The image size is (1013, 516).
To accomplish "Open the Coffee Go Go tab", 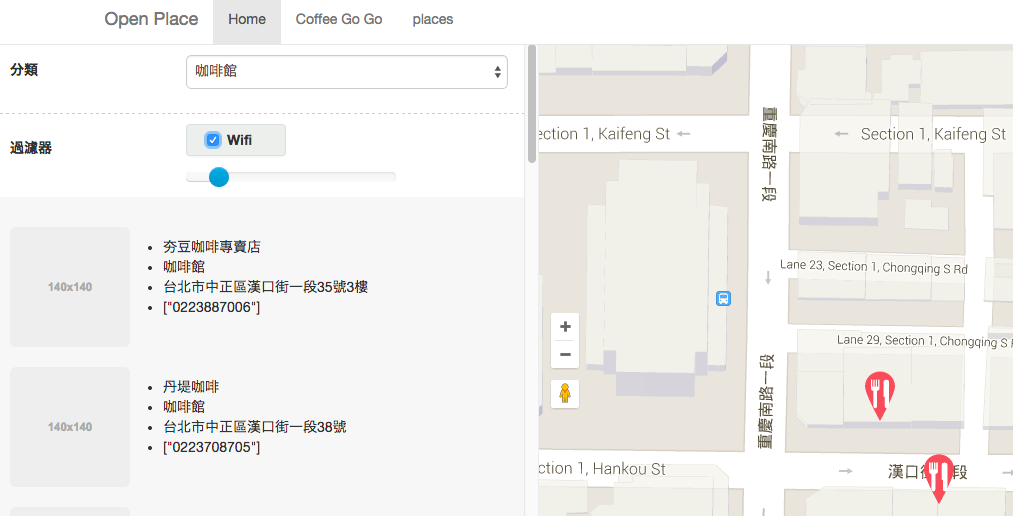I will pyautogui.click(x=339, y=19).
